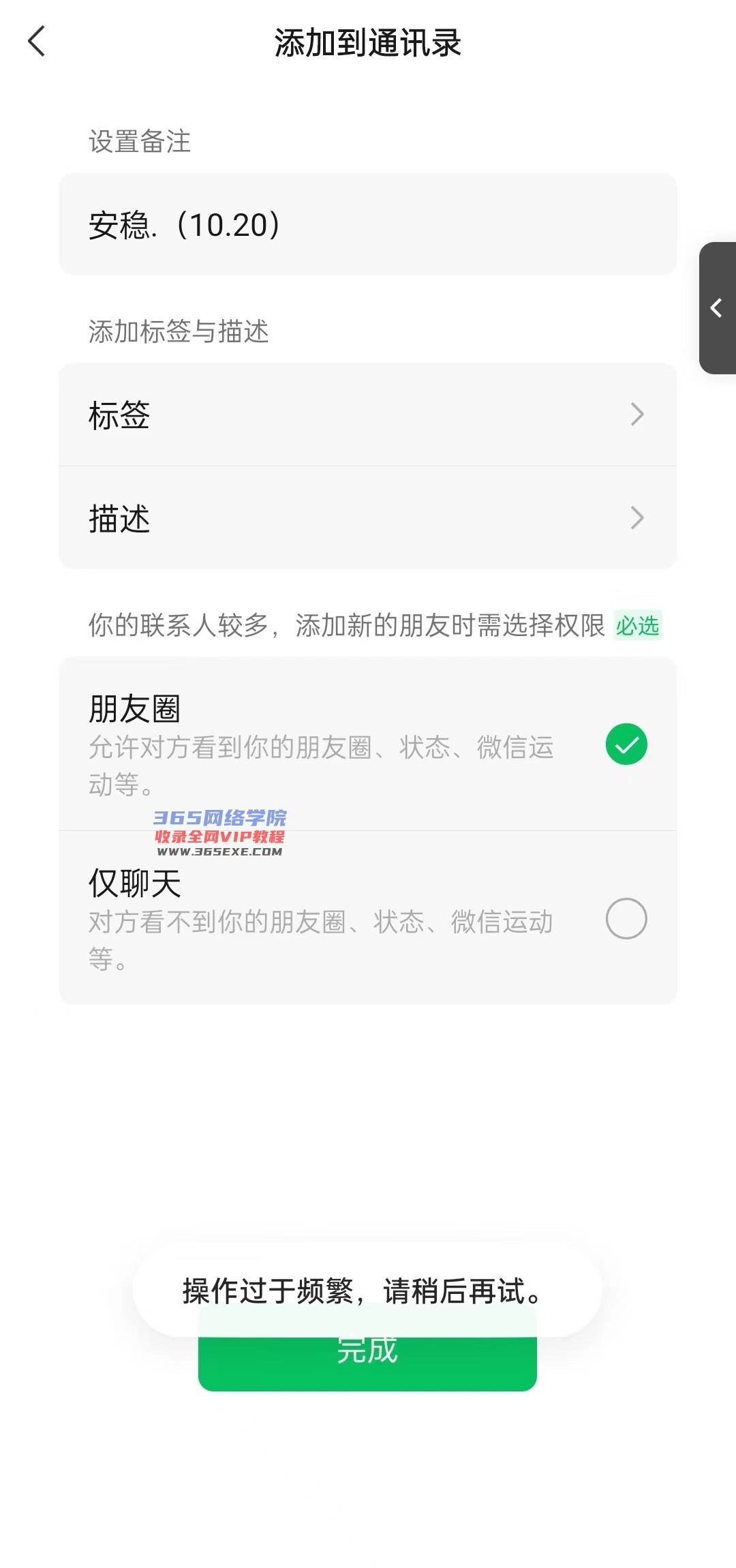Select the 朋友圈 permission option
Viewport: 736px width, 1568px height.
[x=626, y=744]
